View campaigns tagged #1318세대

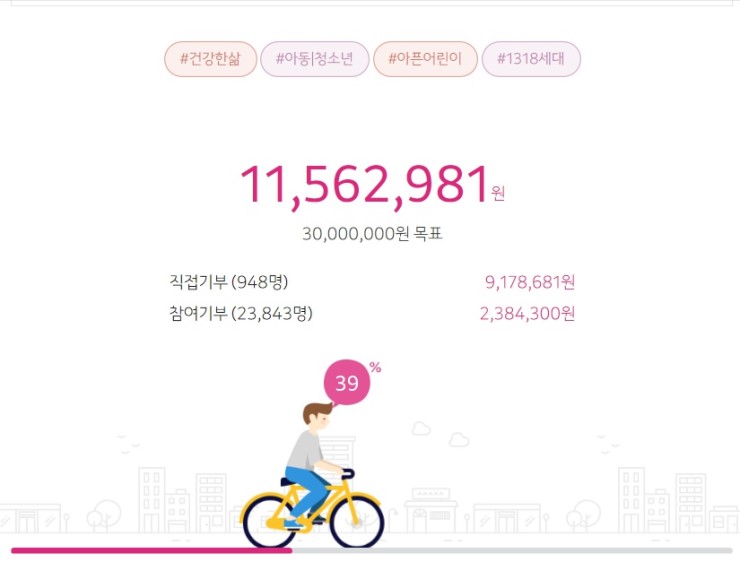pyautogui.click(x=530, y=59)
